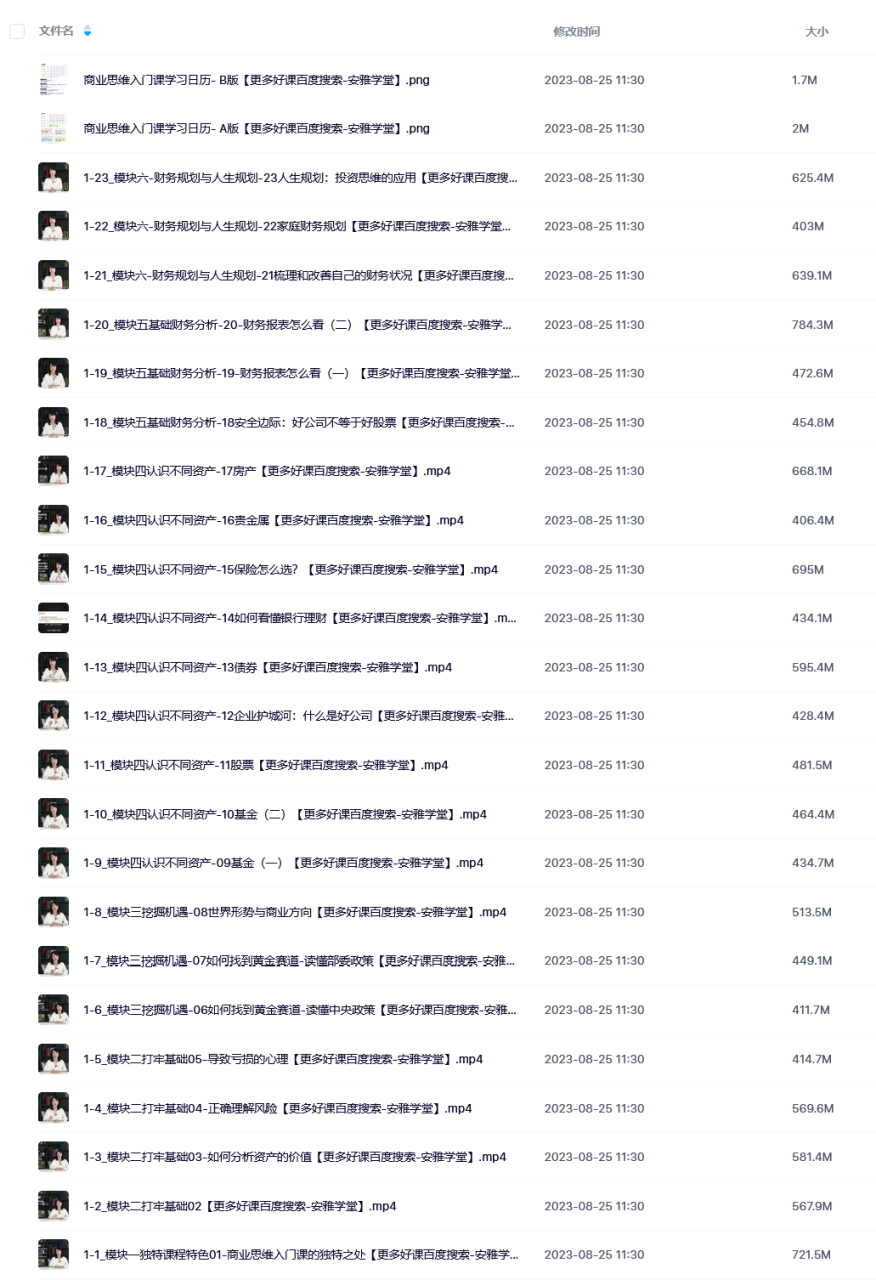
Task: Play 1-5 导致亏损的心理 video
Action: tap(283, 1060)
